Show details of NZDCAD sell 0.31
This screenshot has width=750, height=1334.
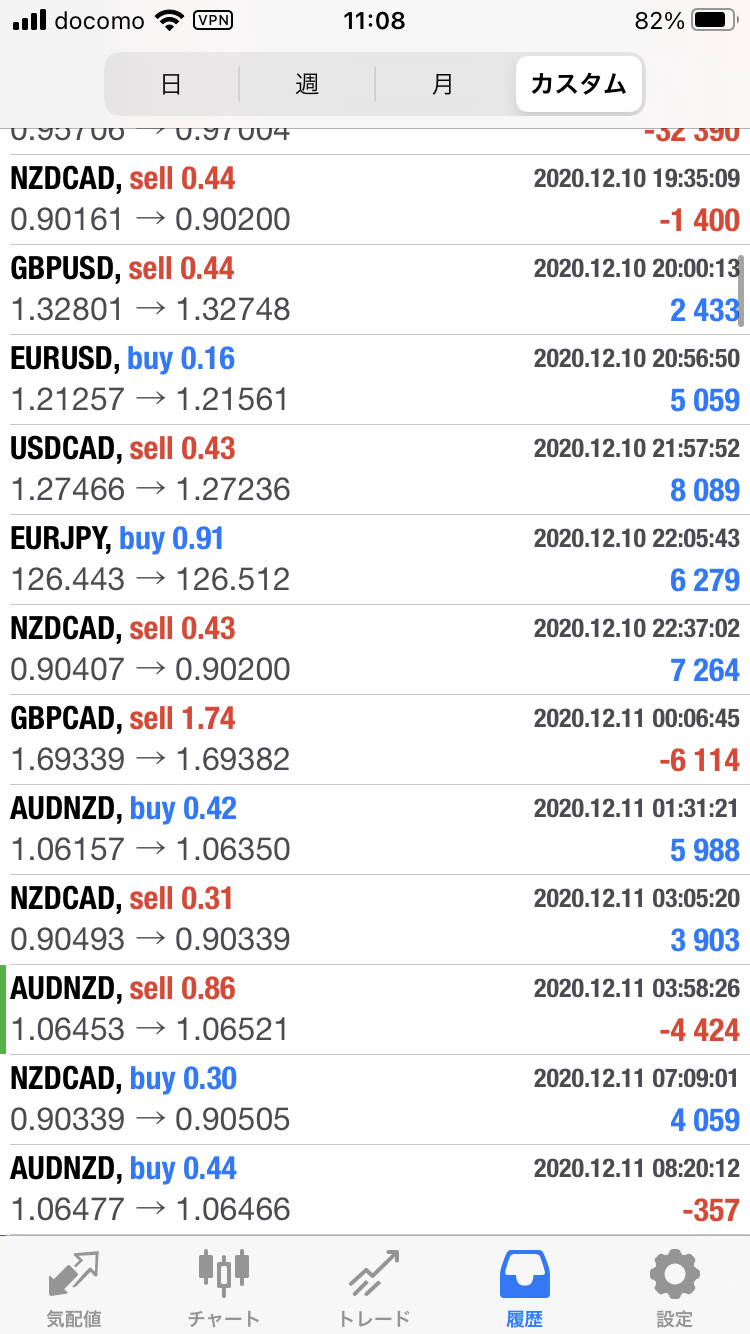pos(375,920)
